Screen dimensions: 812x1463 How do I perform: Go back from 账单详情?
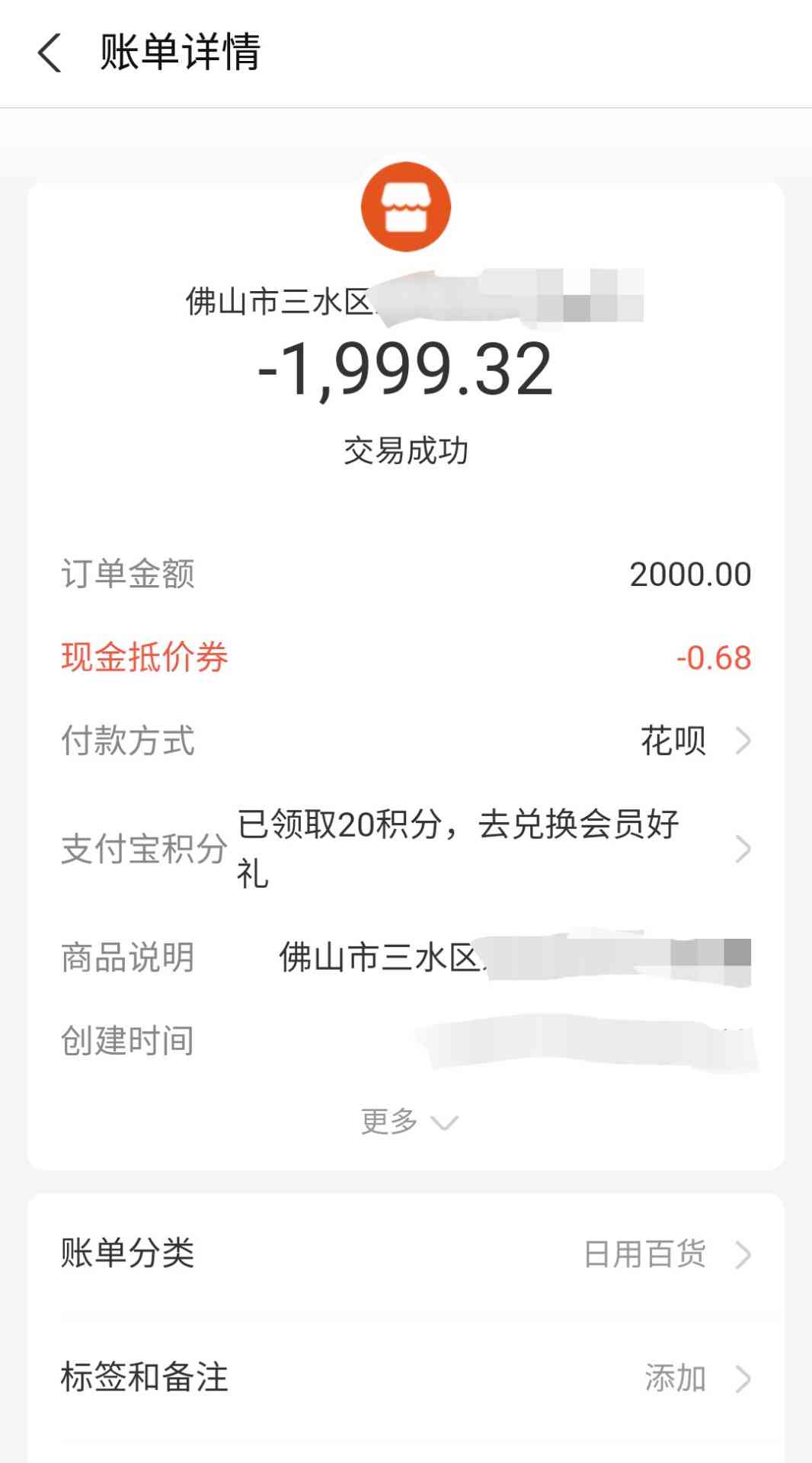pyautogui.click(x=50, y=53)
